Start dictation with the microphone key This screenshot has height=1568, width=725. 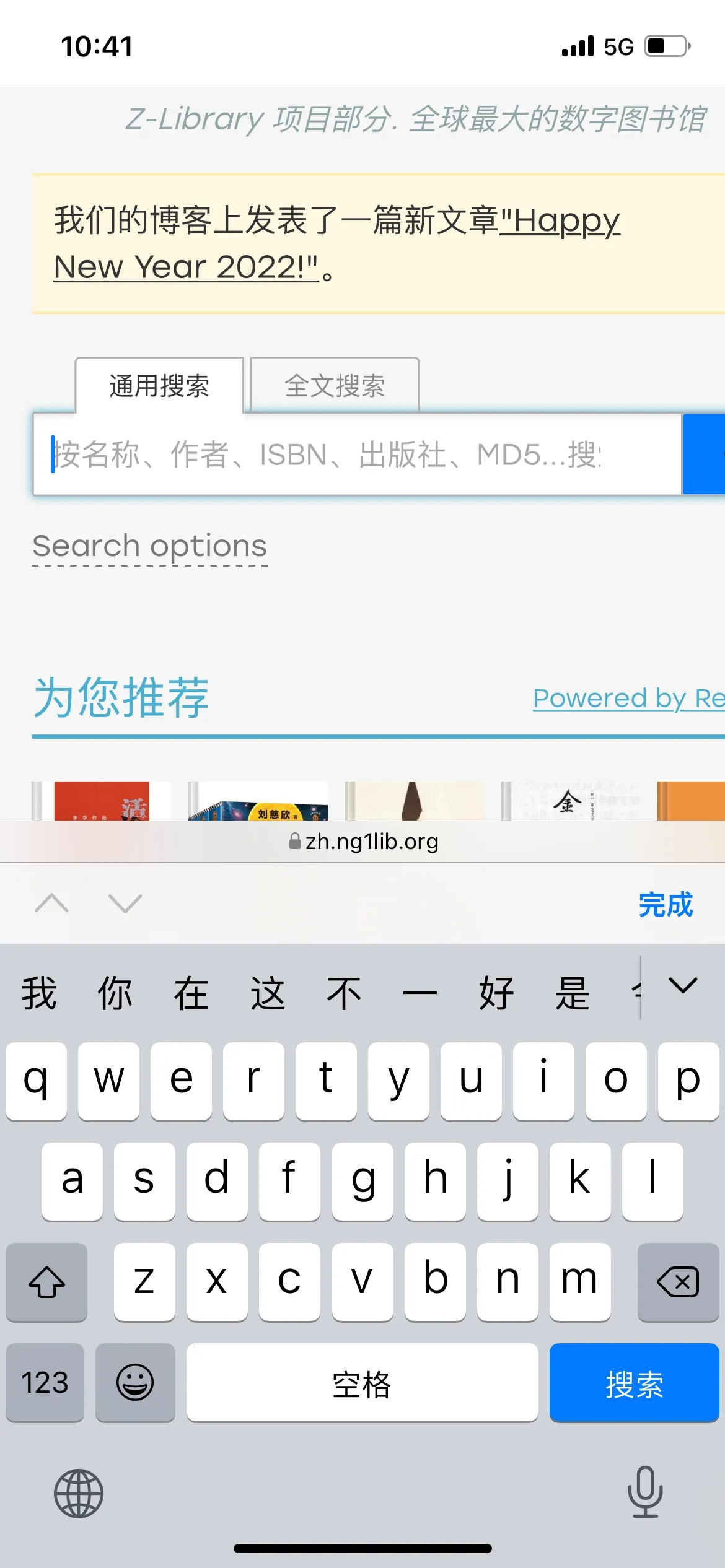[645, 1492]
